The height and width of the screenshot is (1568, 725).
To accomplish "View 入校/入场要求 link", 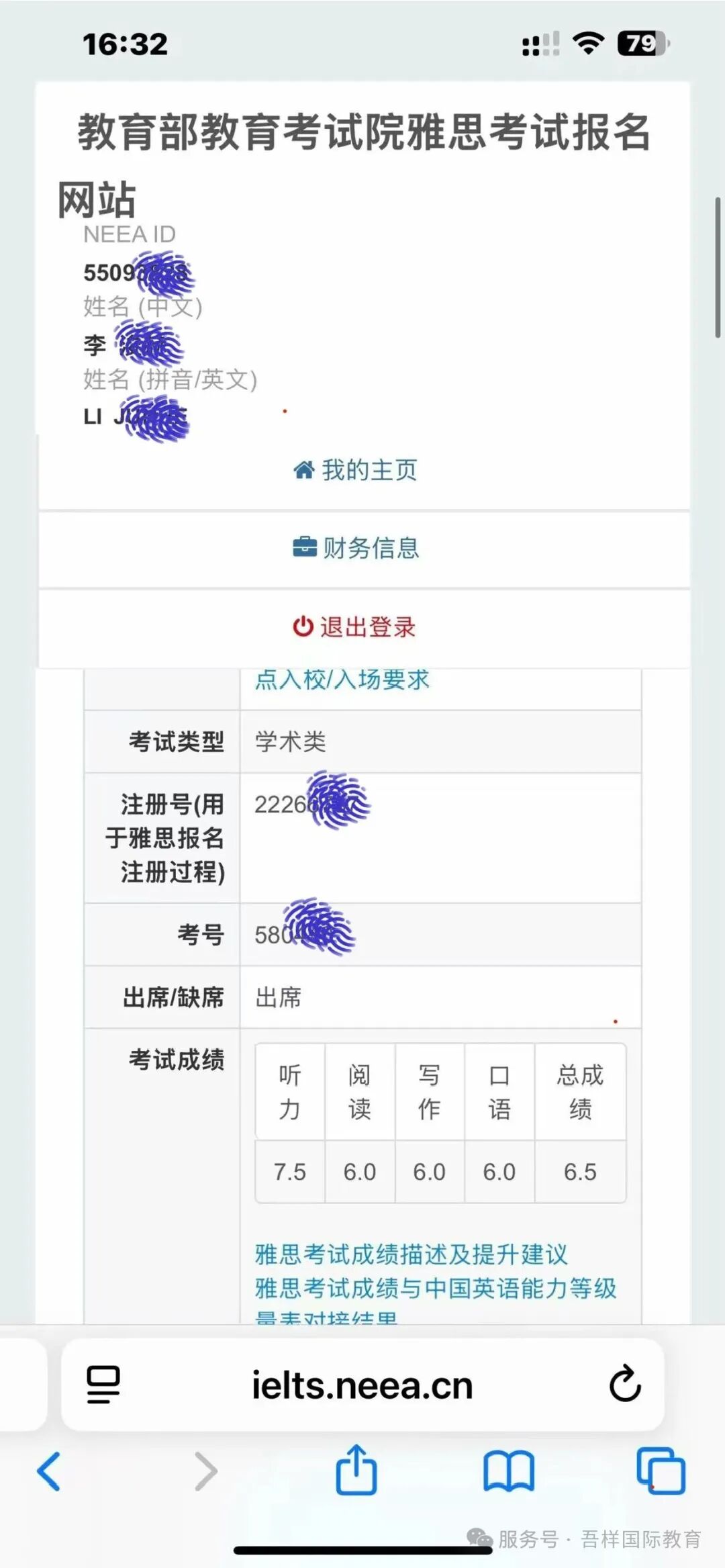I will [x=342, y=680].
